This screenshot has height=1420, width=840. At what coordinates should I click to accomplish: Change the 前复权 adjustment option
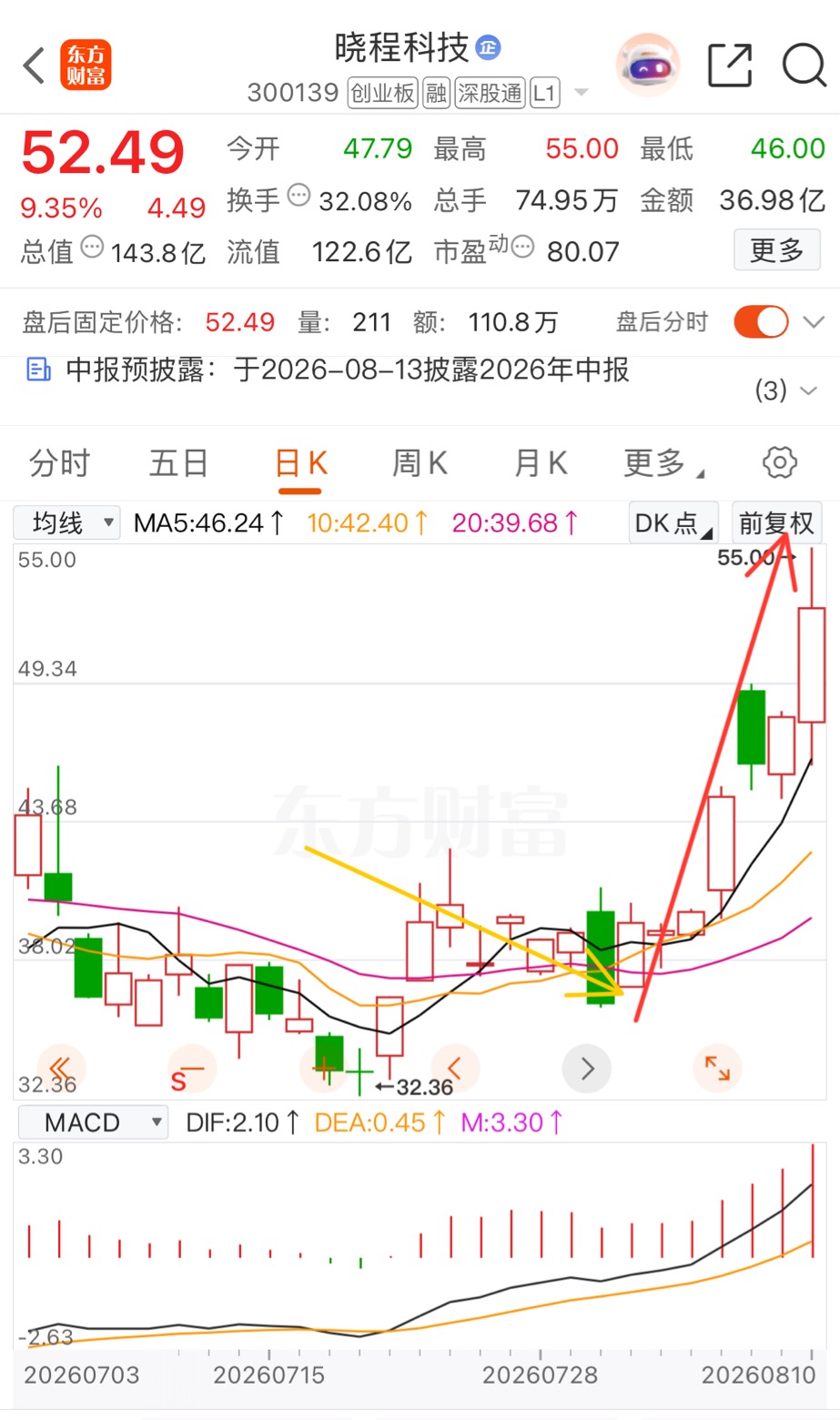point(776,523)
